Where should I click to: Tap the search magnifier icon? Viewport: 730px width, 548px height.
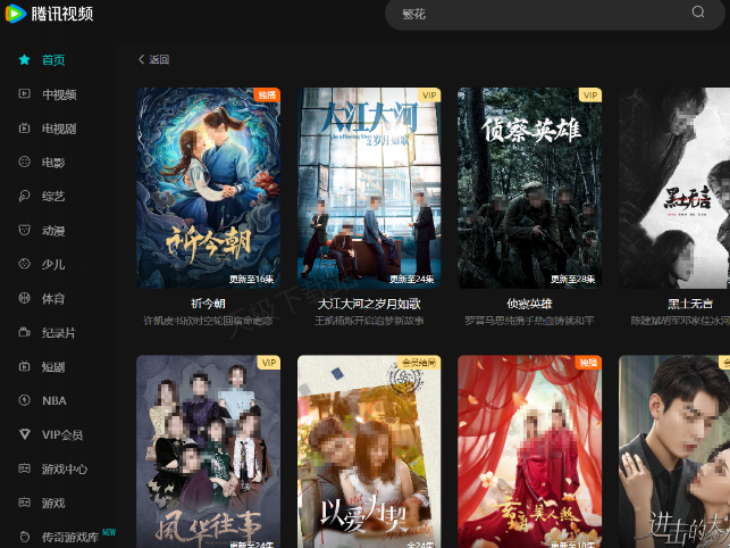pyautogui.click(x=698, y=13)
